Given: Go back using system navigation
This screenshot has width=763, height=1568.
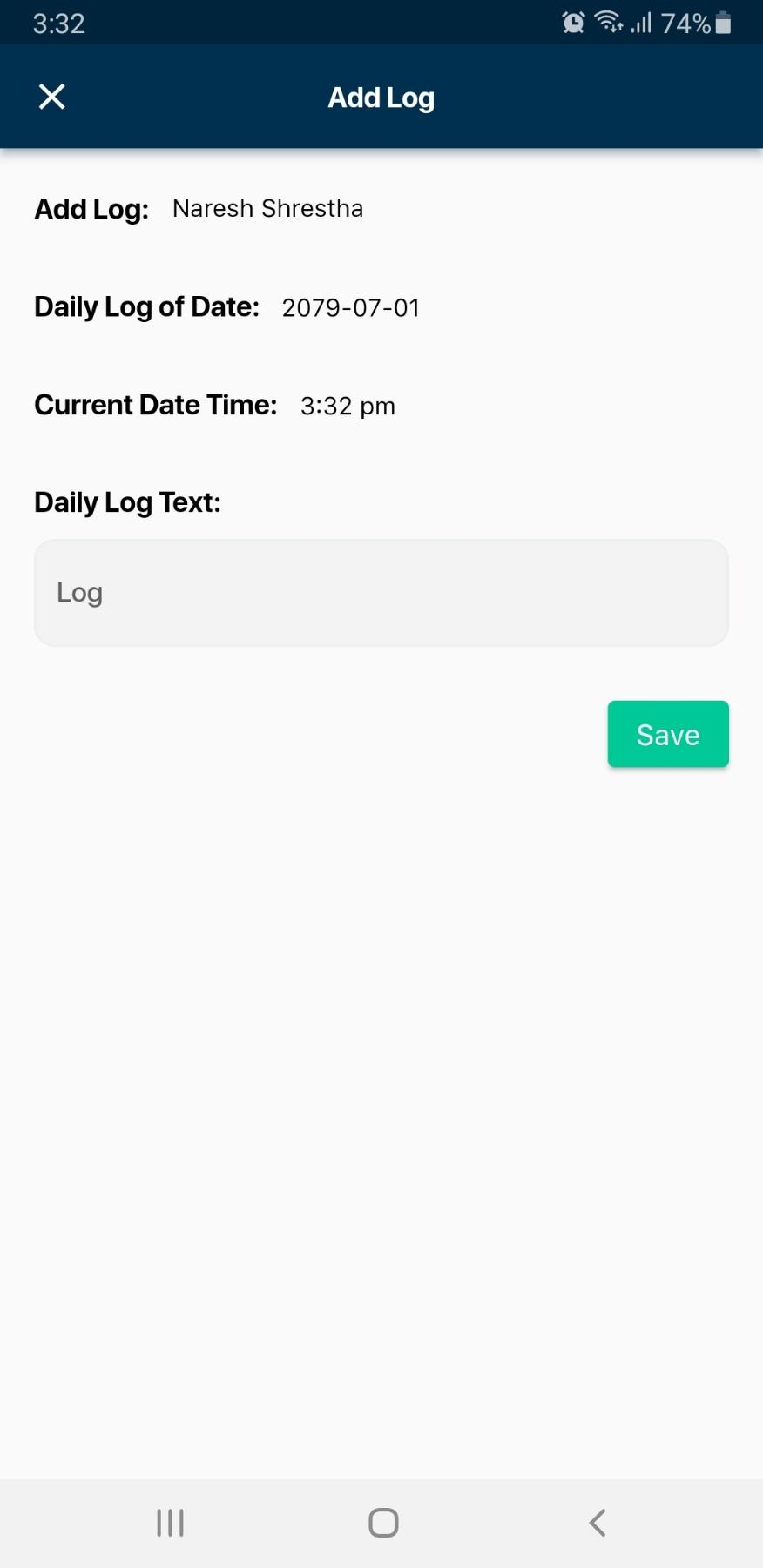Looking at the screenshot, I should point(598,1523).
